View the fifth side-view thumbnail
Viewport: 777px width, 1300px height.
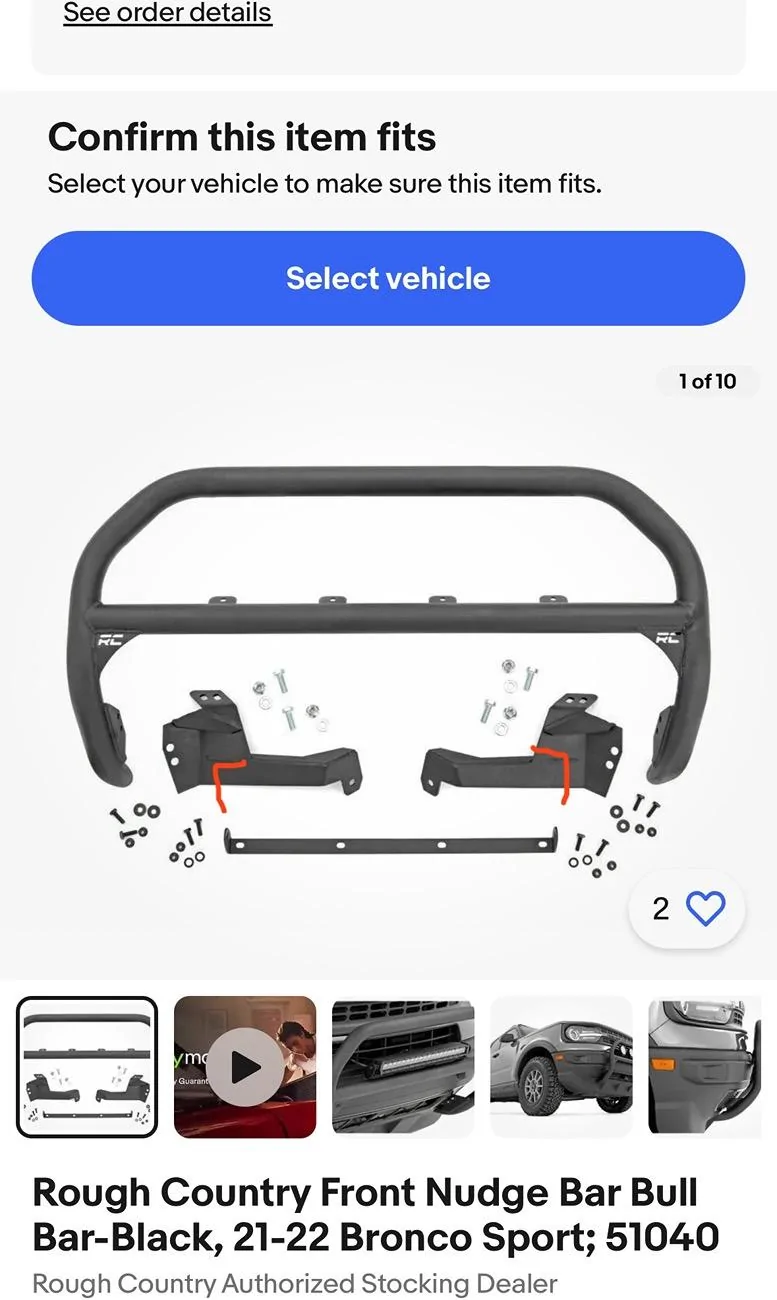pyautogui.click(x=705, y=1067)
